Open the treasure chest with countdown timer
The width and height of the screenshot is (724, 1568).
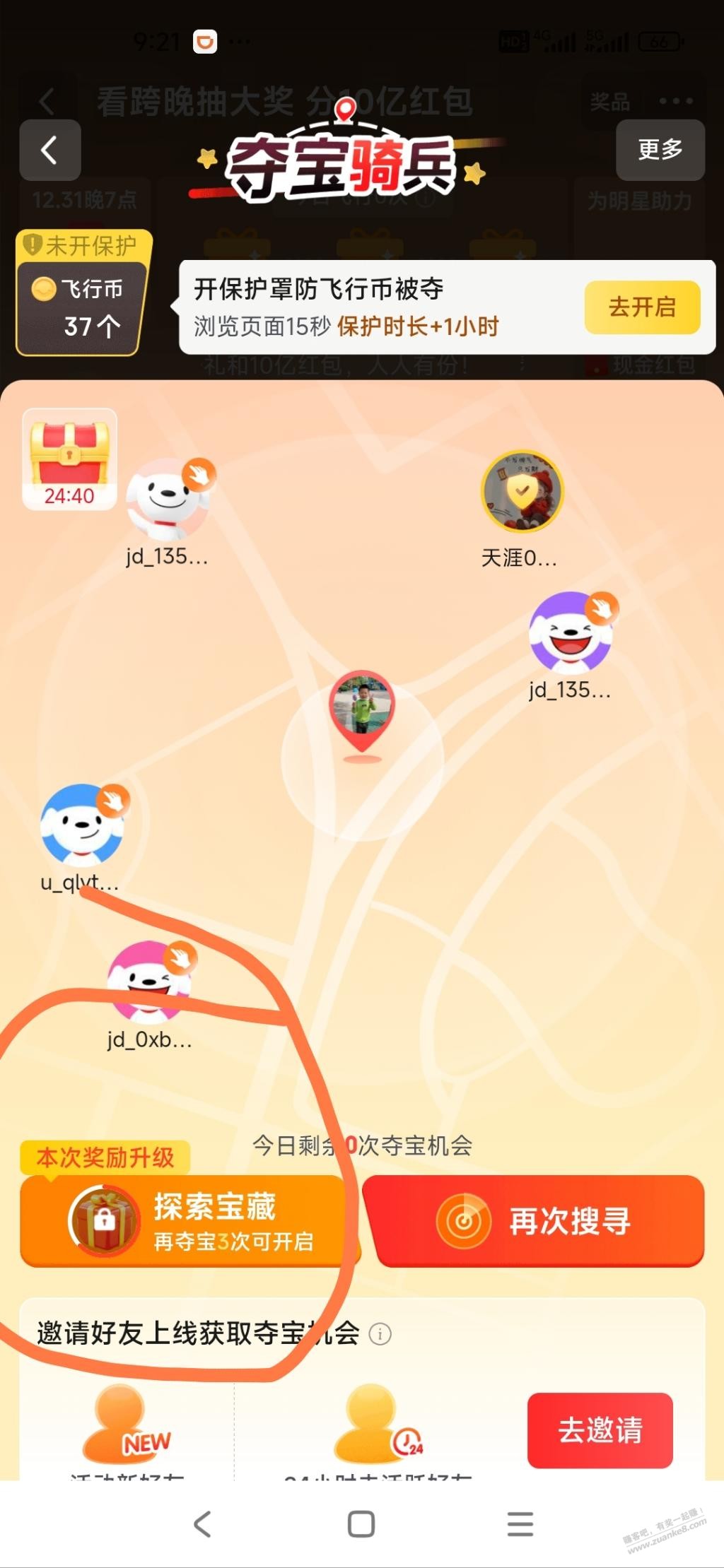tap(69, 459)
